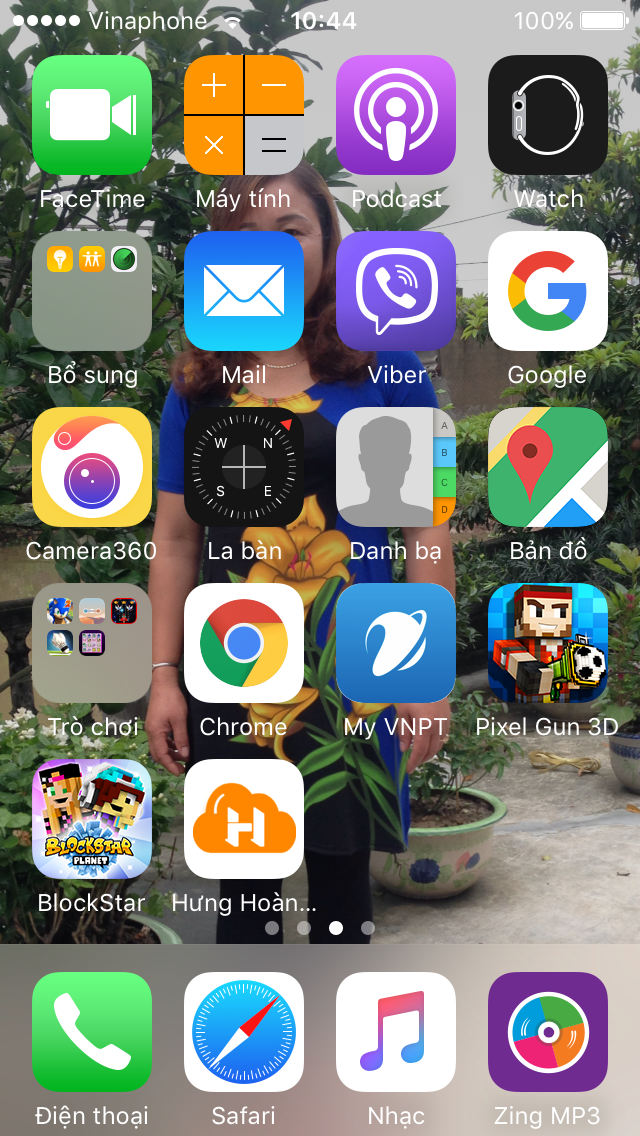Image resolution: width=640 pixels, height=1136 pixels.
Task: Open the La bàn compass
Action: coord(244,467)
